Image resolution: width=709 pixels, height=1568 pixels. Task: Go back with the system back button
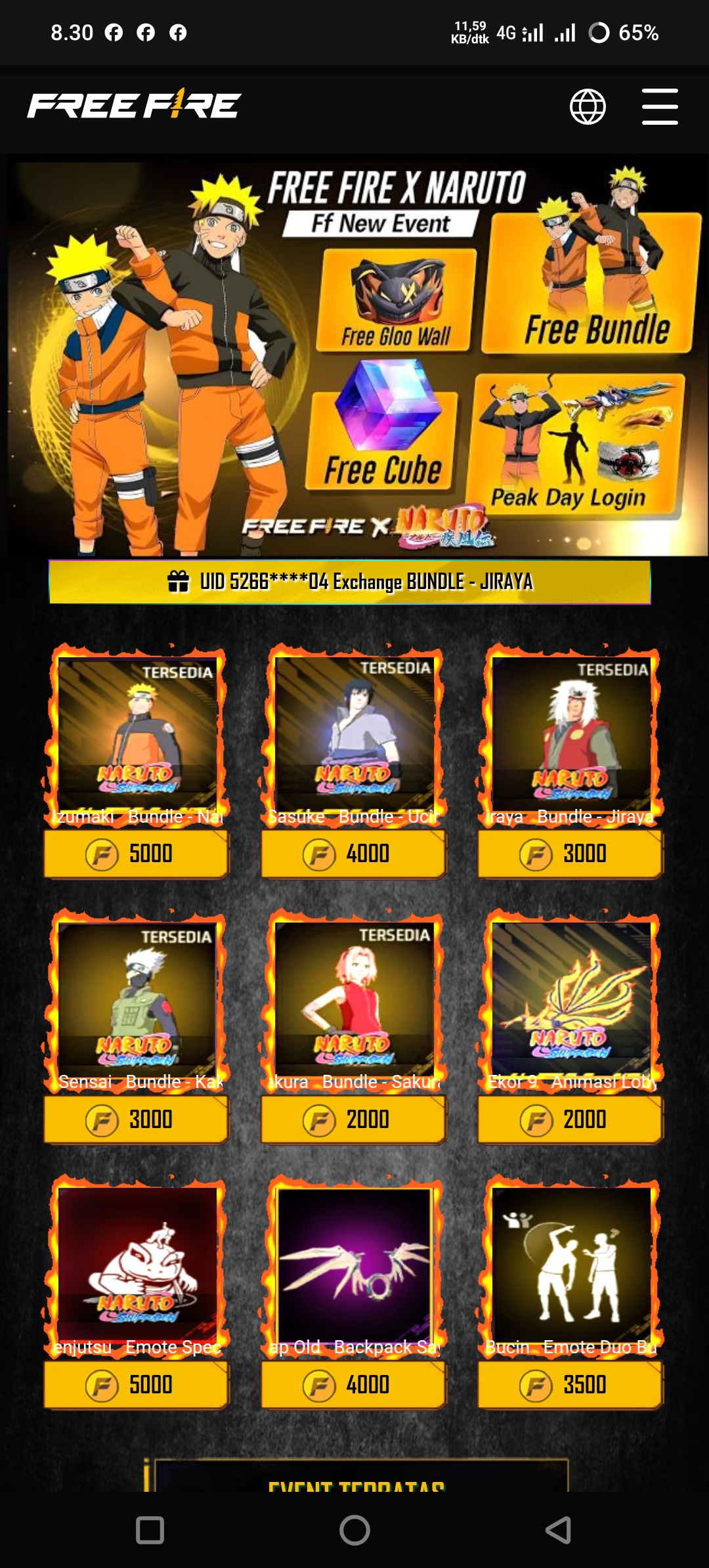(558, 1530)
